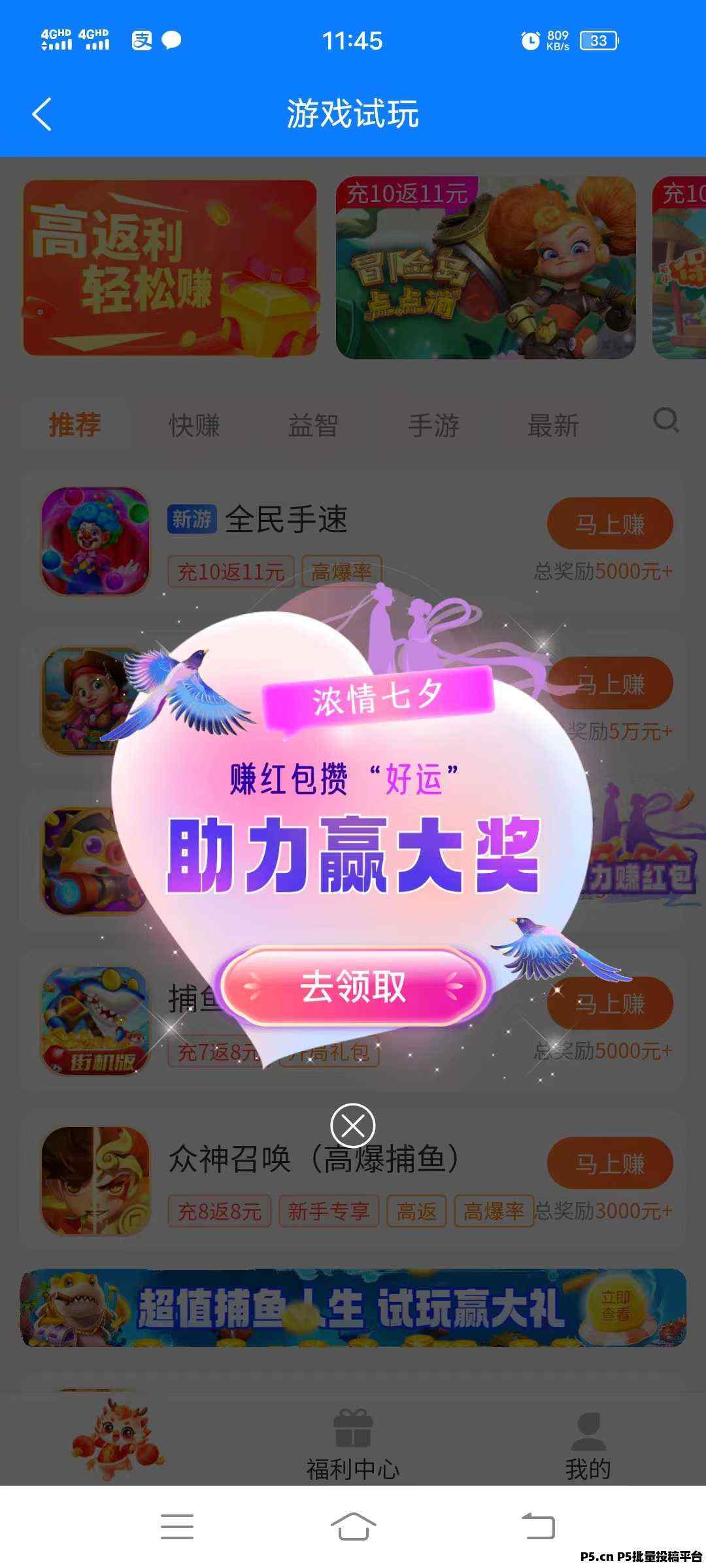Open the game search icon

665,420
